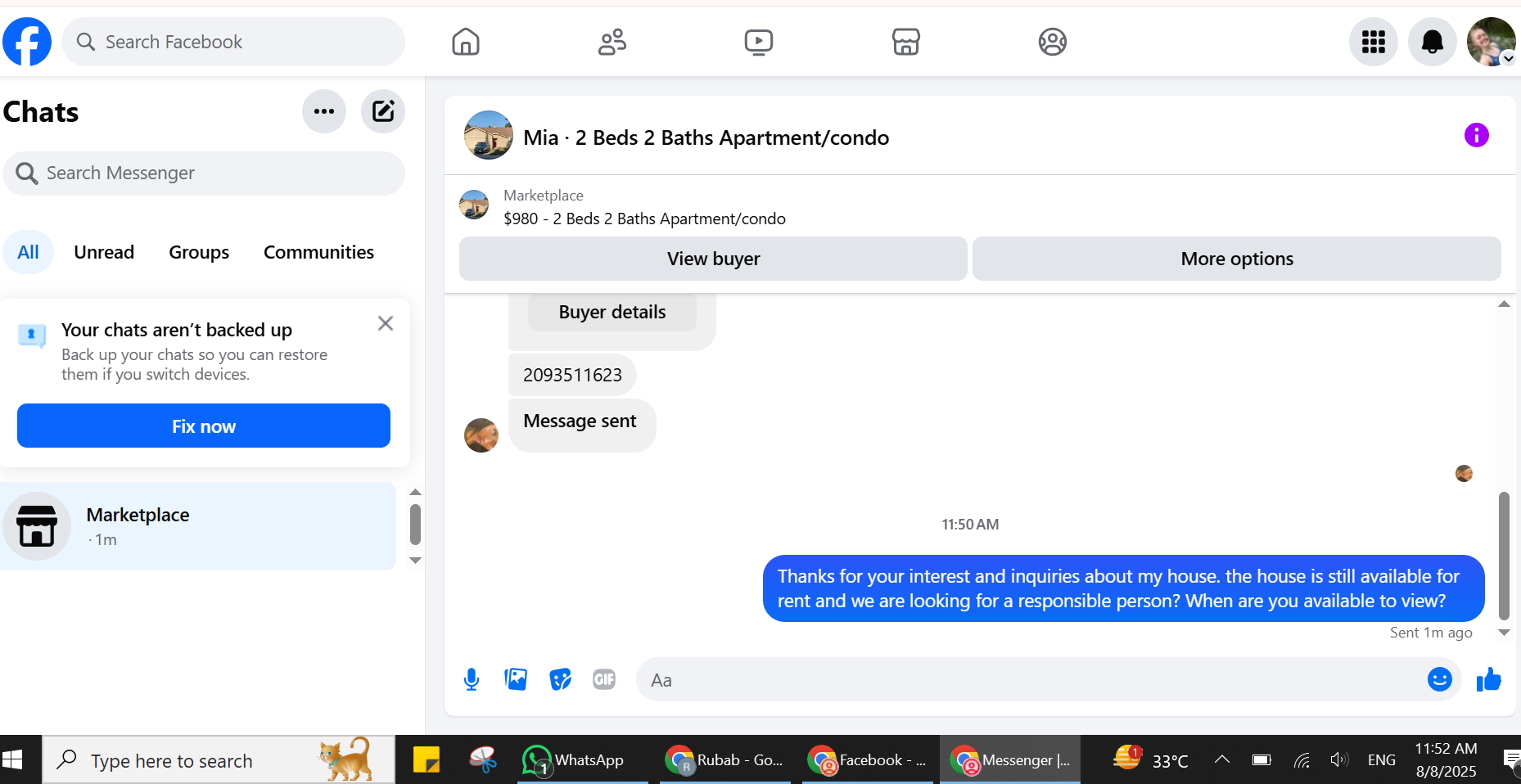Dismiss the chats backup banner

[x=386, y=323]
